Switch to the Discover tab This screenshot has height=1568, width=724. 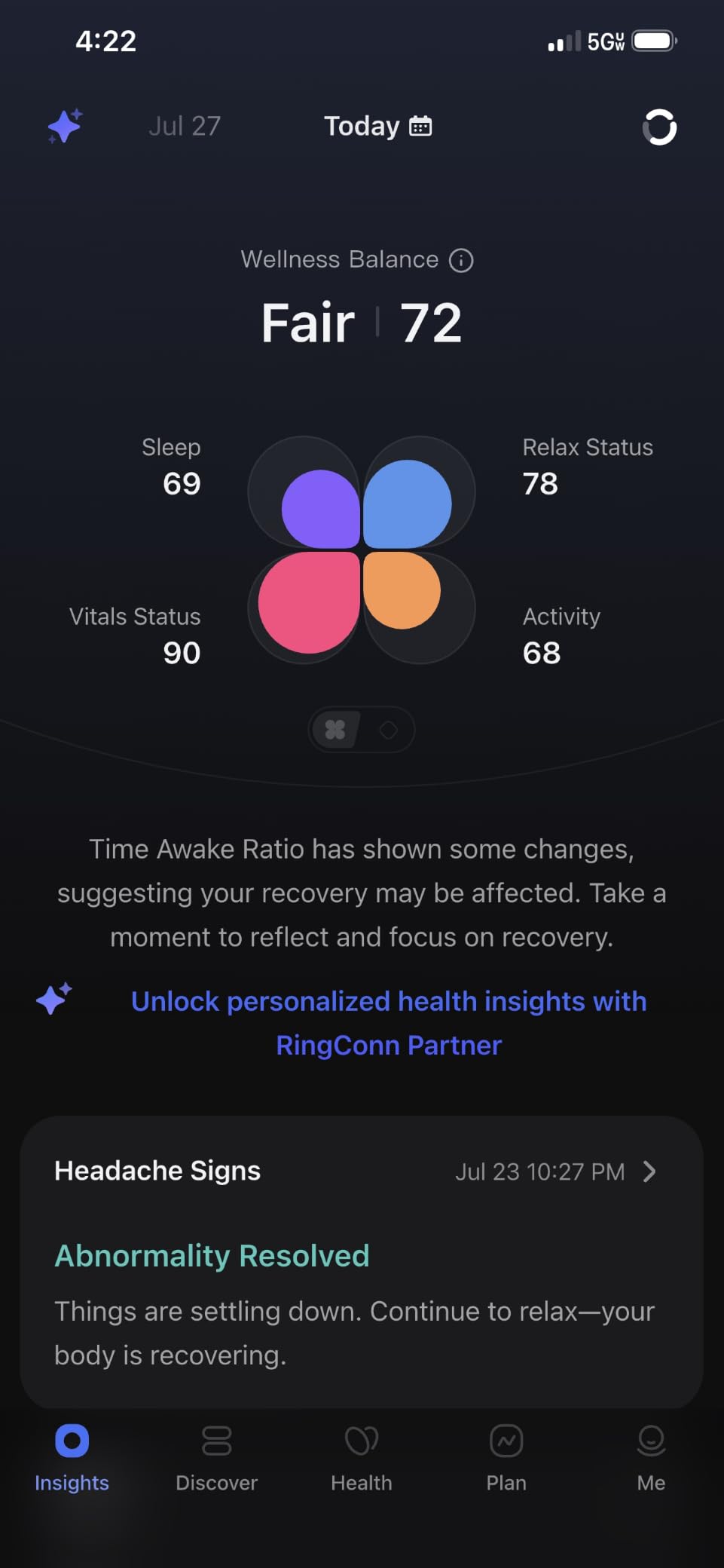click(216, 1458)
